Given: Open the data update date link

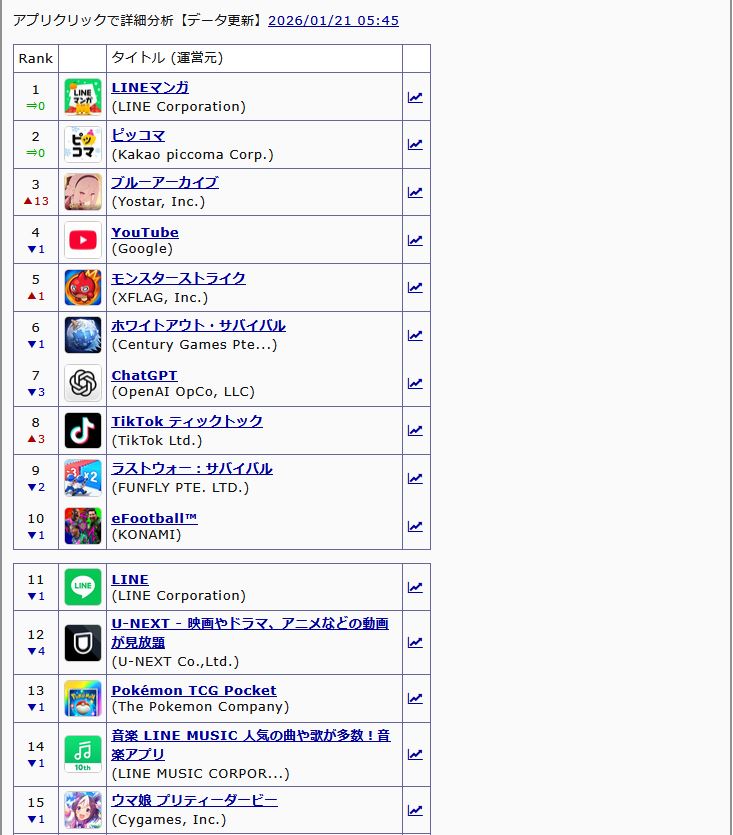Looking at the screenshot, I should click(333, 20).
